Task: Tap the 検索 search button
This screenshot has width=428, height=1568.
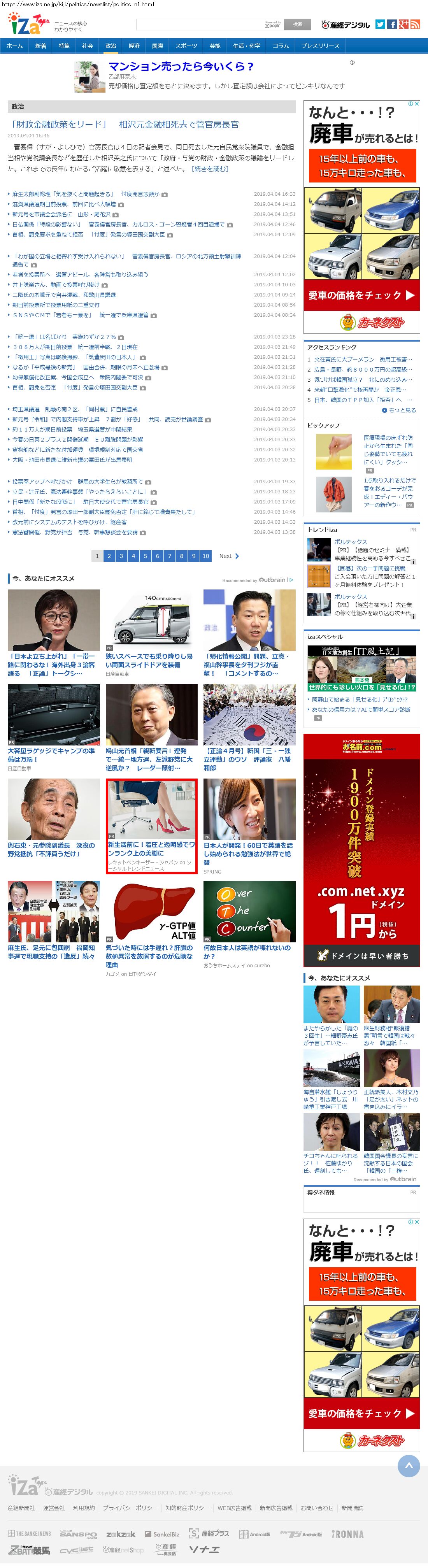Action: tap(297, 25)
